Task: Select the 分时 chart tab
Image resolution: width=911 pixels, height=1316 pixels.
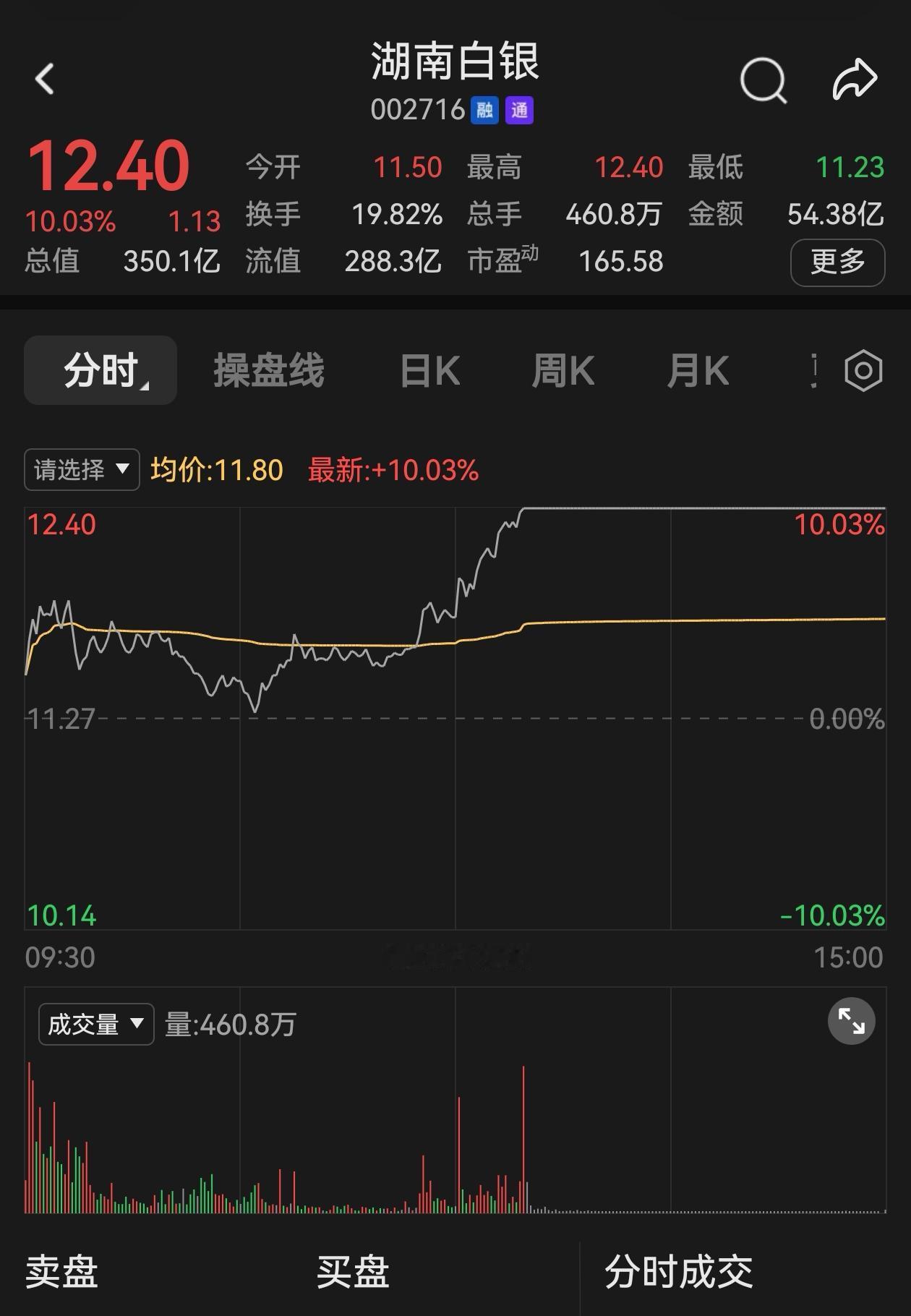Action: 100,370
